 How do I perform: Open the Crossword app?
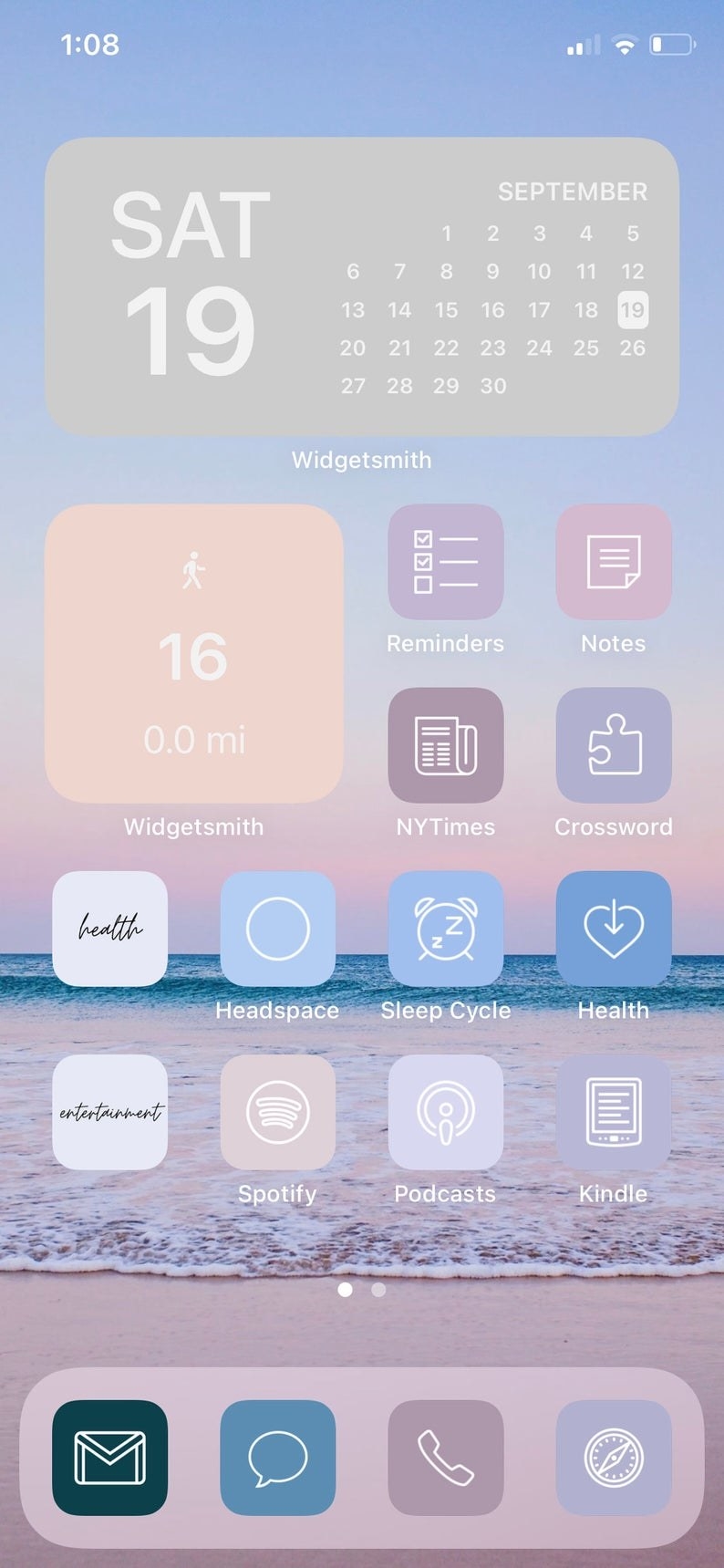(614, 745)
